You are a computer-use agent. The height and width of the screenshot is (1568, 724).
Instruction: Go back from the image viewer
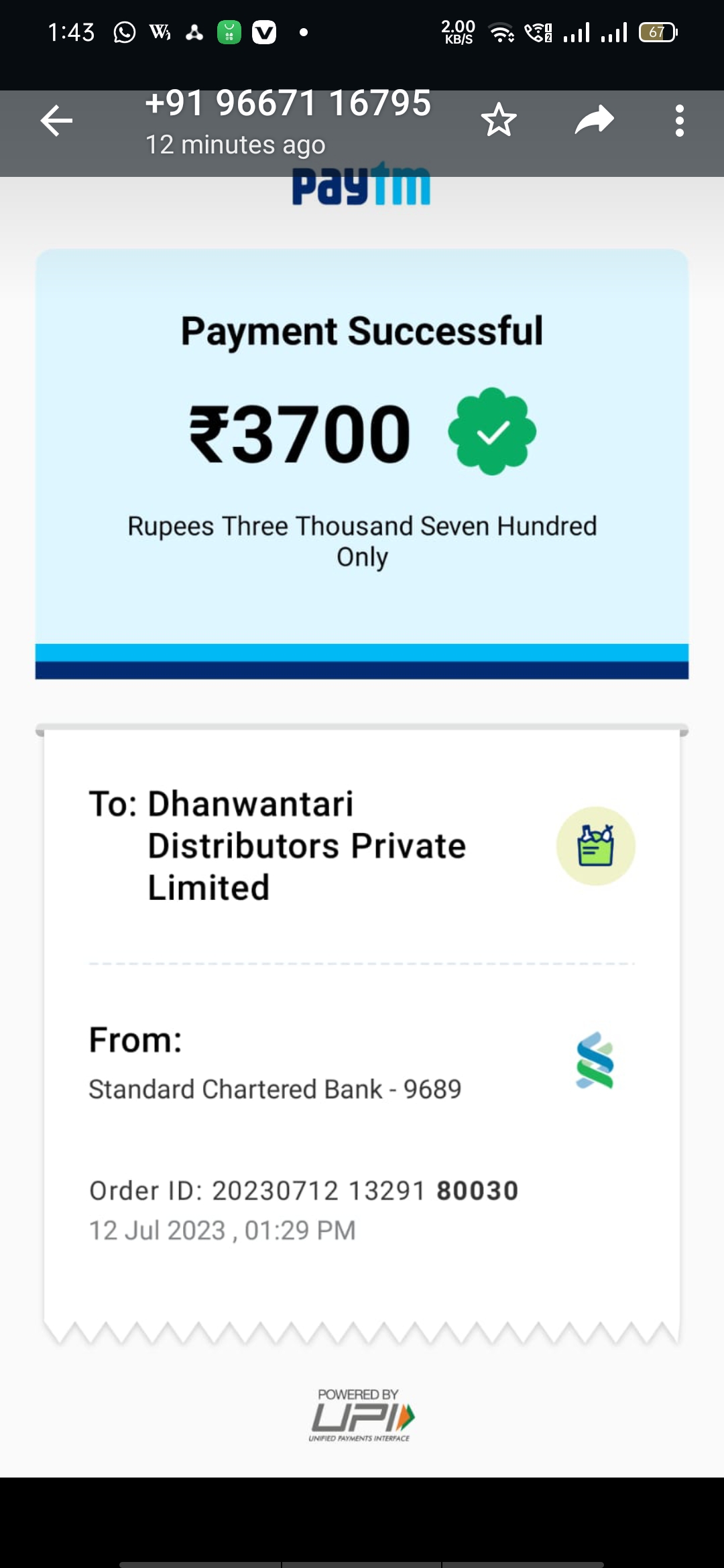coord(56,121)
